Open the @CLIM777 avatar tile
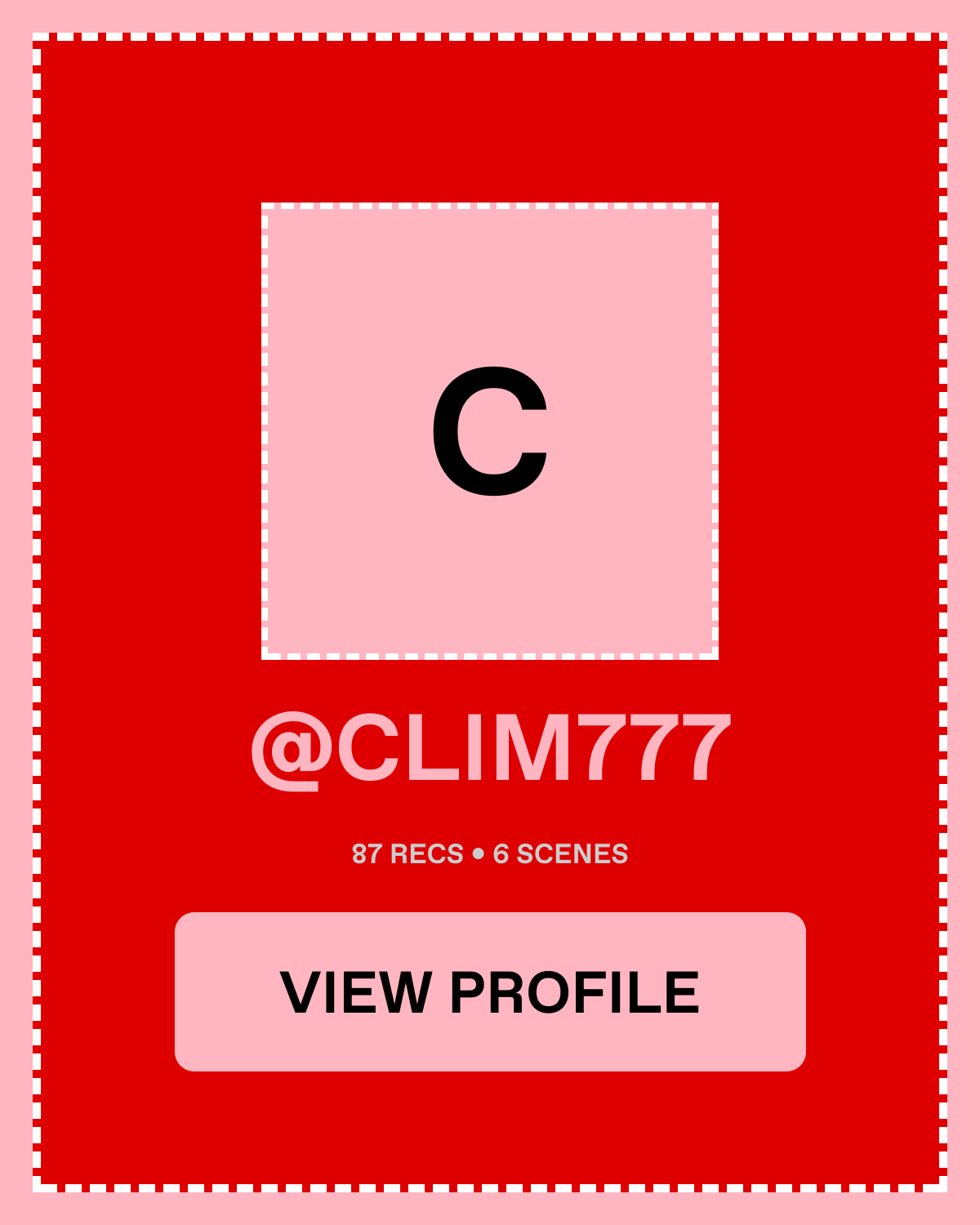Screen dimensions: 980x1225 pyautogui.click(x=490, y=431)
